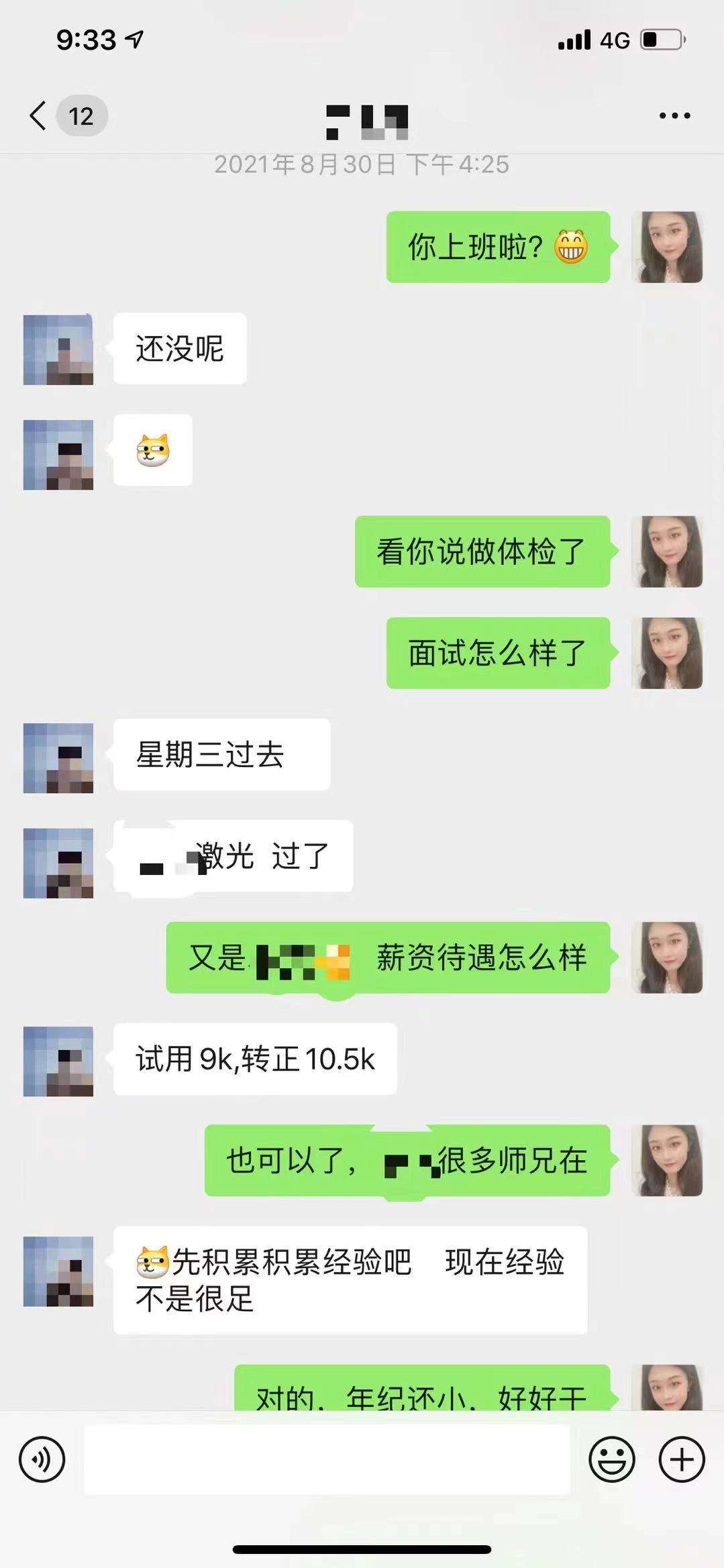Open sender's avatar beside 看你说做体检了 message
The width and height of the screenshot is (724, 1568).
(667, 552)
